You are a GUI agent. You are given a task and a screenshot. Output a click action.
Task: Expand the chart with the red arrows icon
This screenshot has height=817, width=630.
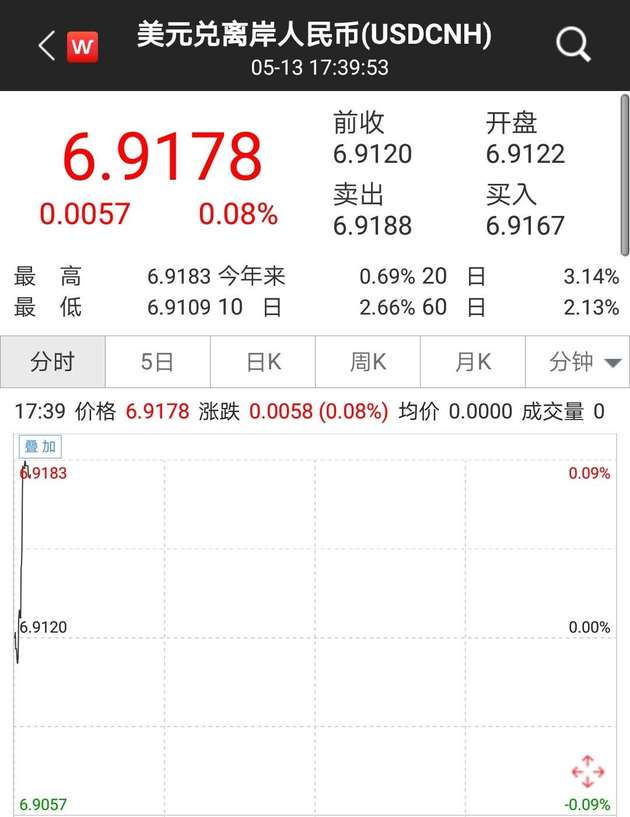point(587,771)
